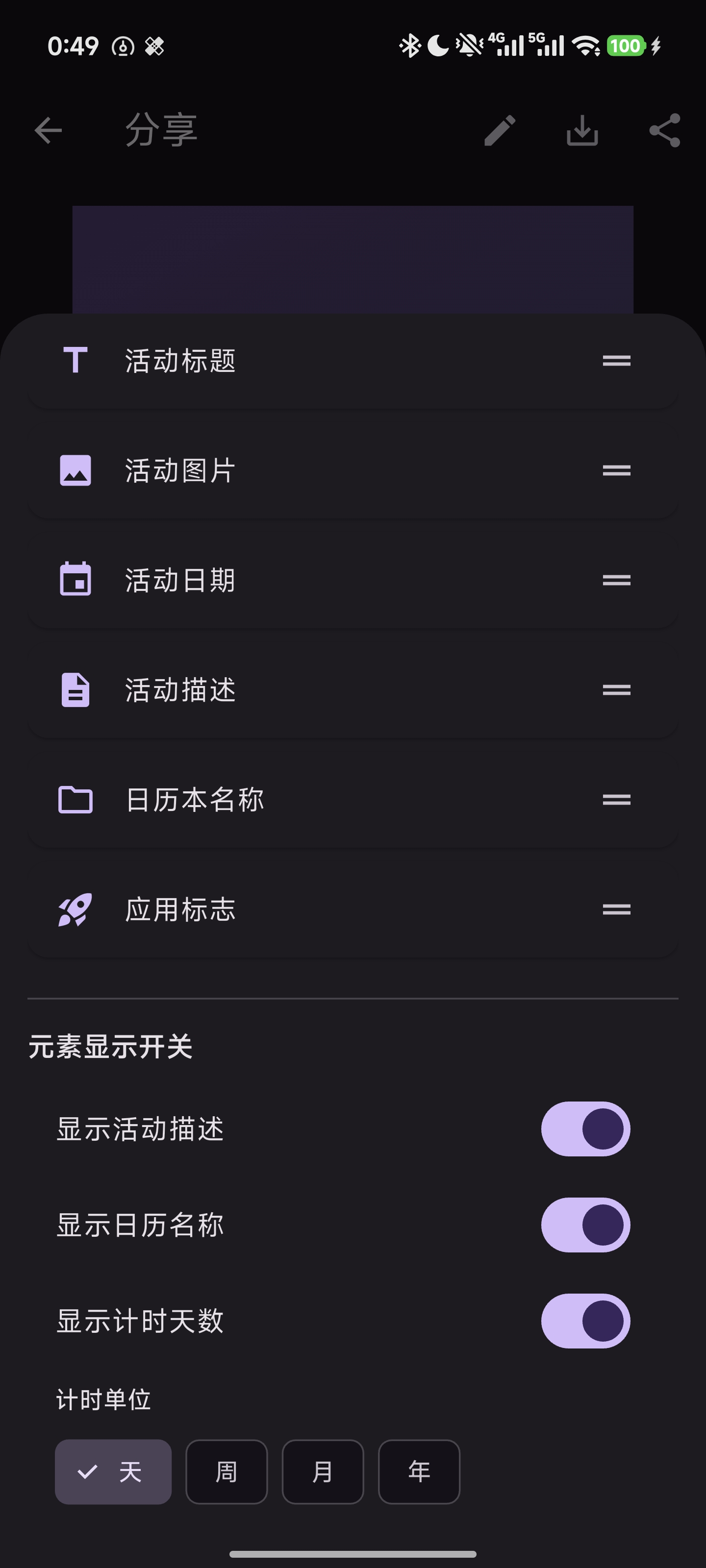Image resolution: width=706 pixels, height=1568 pixels.
Task: Toggle 显示计时天数 off
Action: pyautogui.click(x=585, y=1321)
